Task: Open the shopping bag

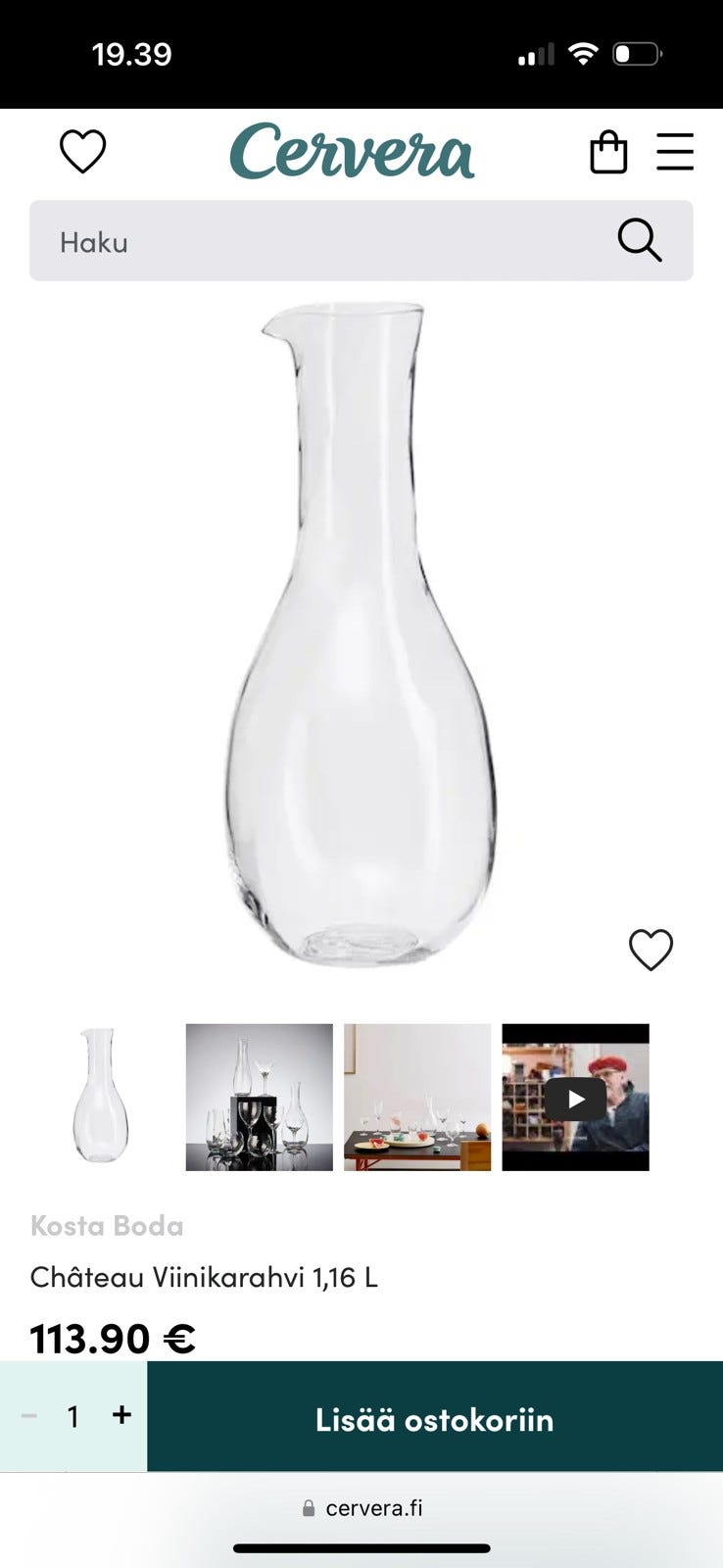Action: [x=608, y=153]
